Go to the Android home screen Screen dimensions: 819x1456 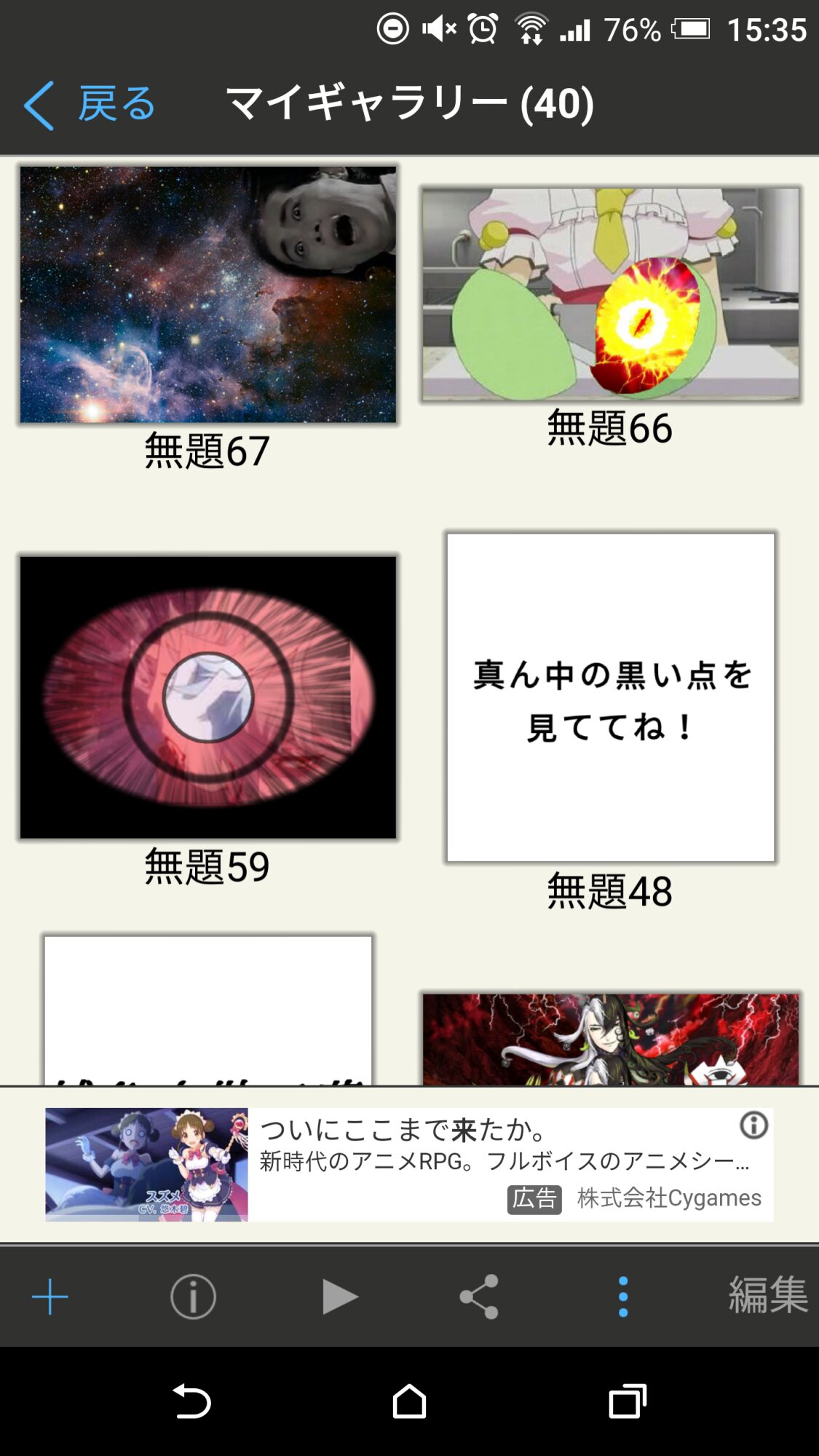point(409,1401)
